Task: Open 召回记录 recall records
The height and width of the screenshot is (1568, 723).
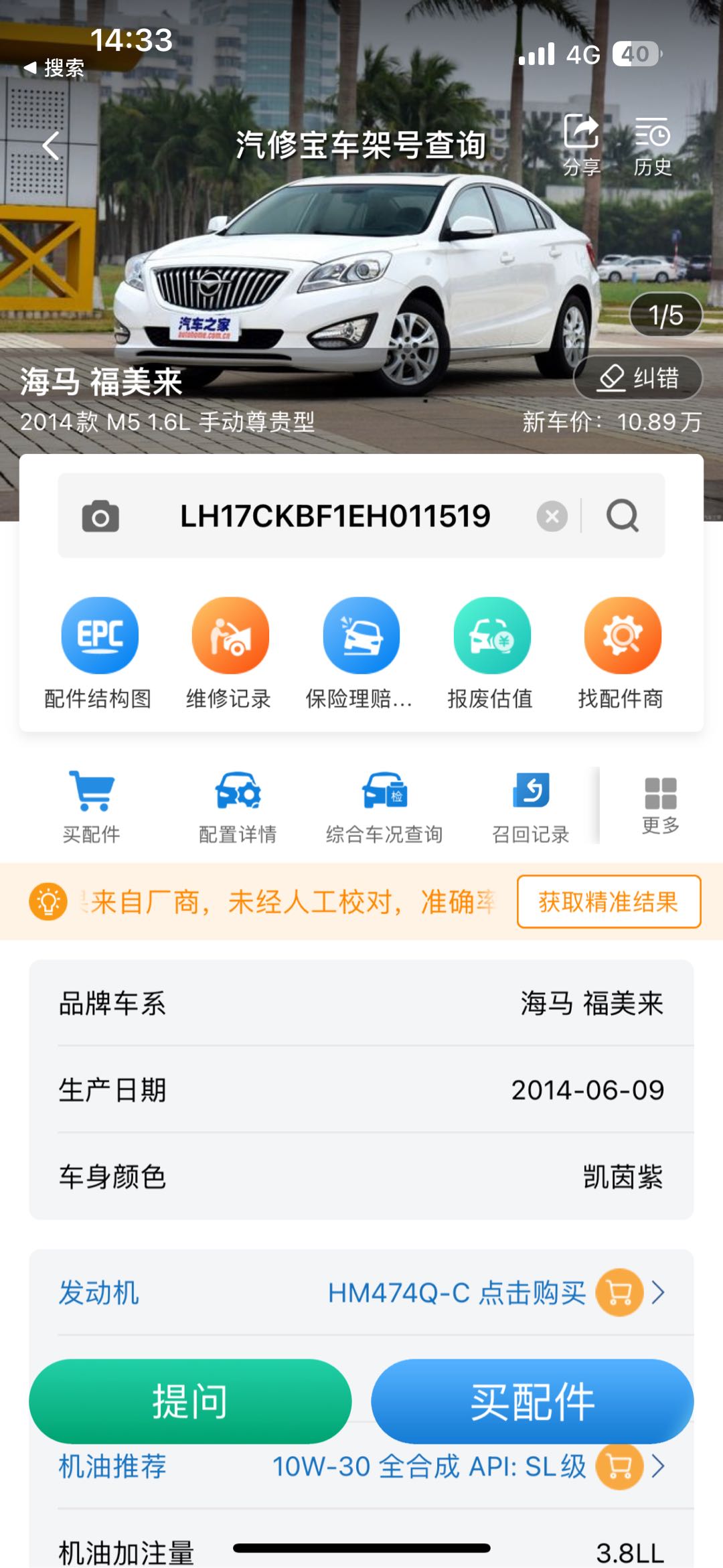Action: pyautogui.click(x=531, y=807)
